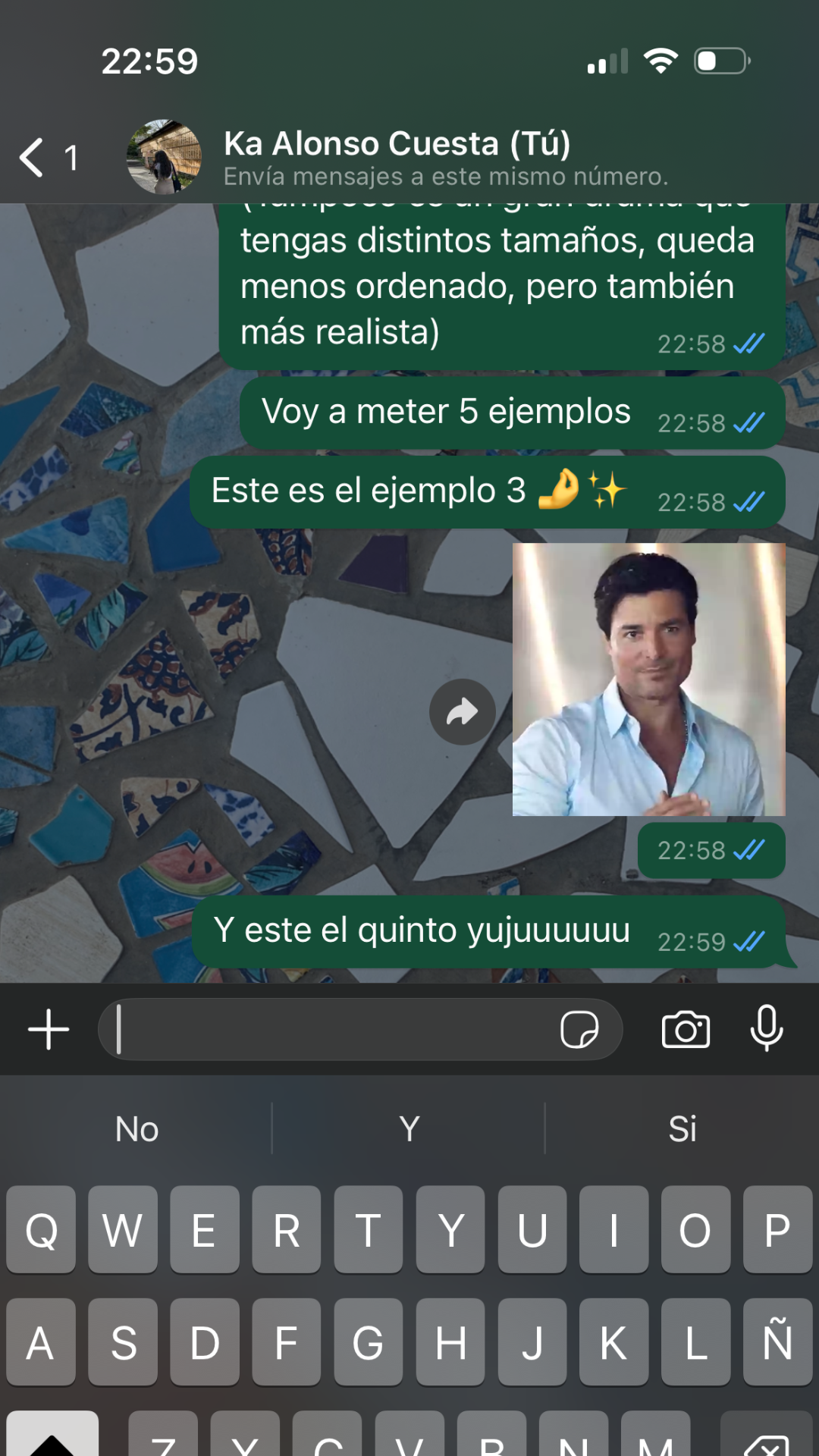Choose the 'No' predictive text suggestion
Screen dimensions: 819x1456
point(136,1129)
